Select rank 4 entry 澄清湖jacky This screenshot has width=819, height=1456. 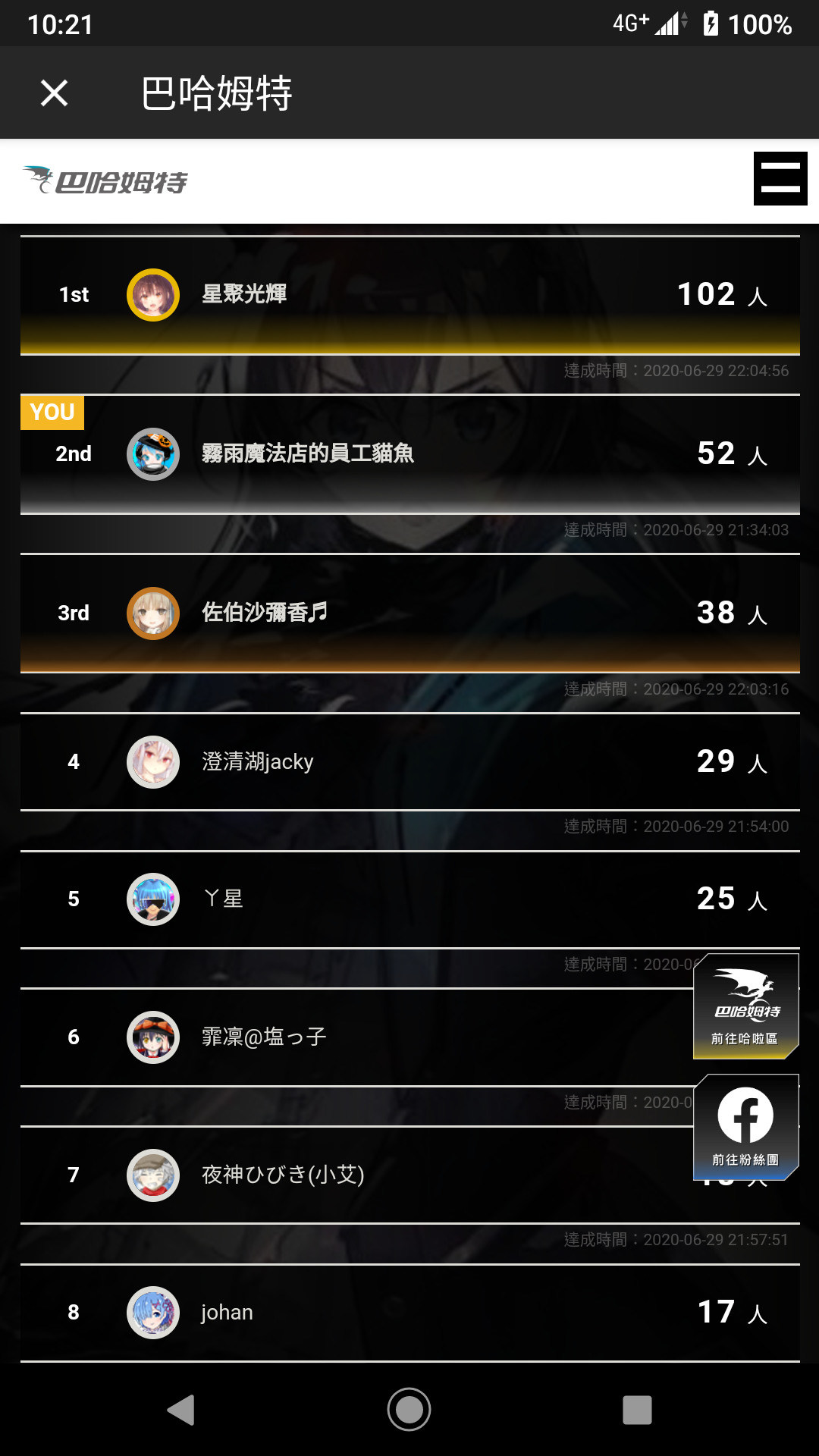[409, 761]
